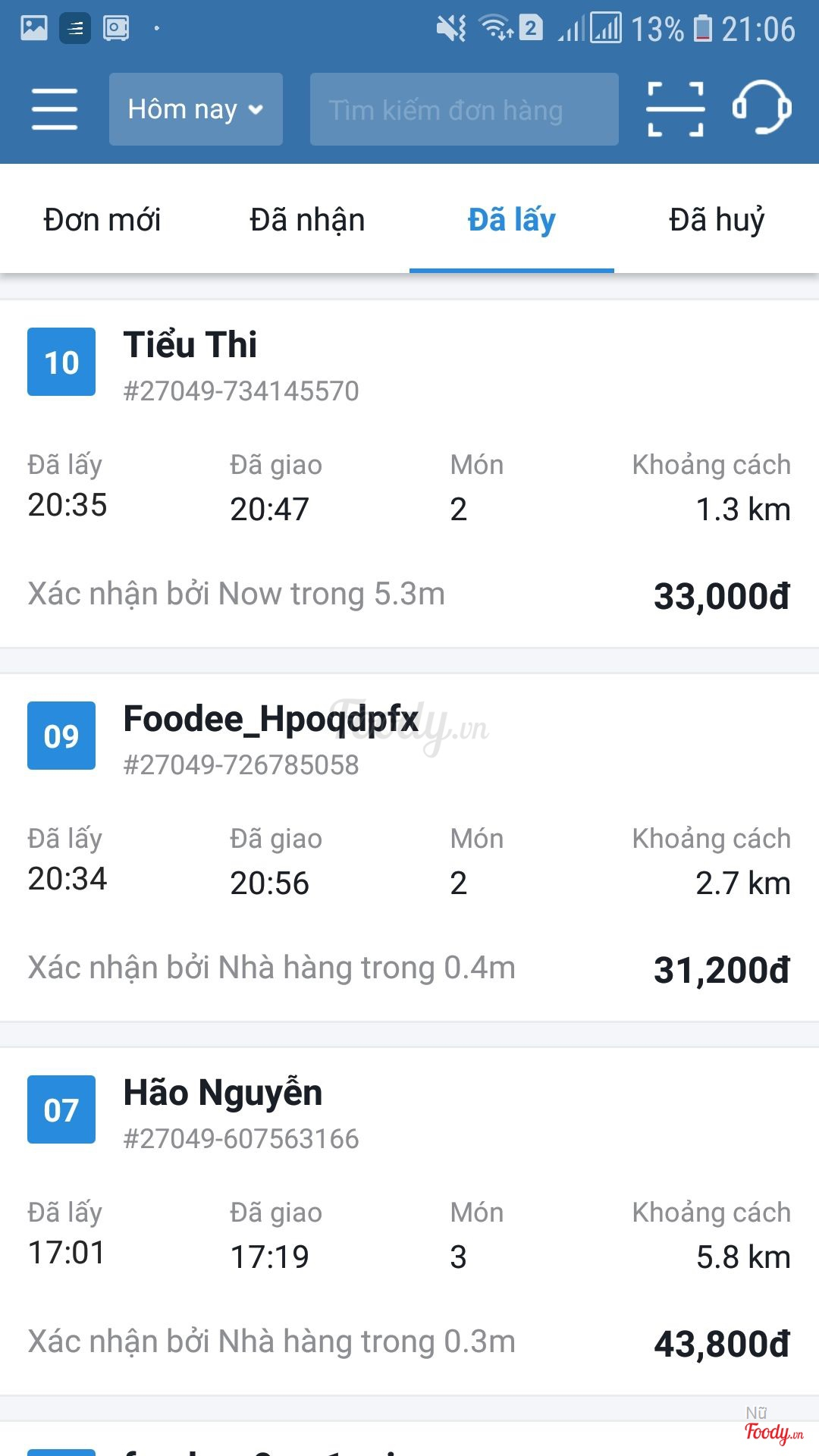Open the hamburger drawer menu

tap(55, 109)
